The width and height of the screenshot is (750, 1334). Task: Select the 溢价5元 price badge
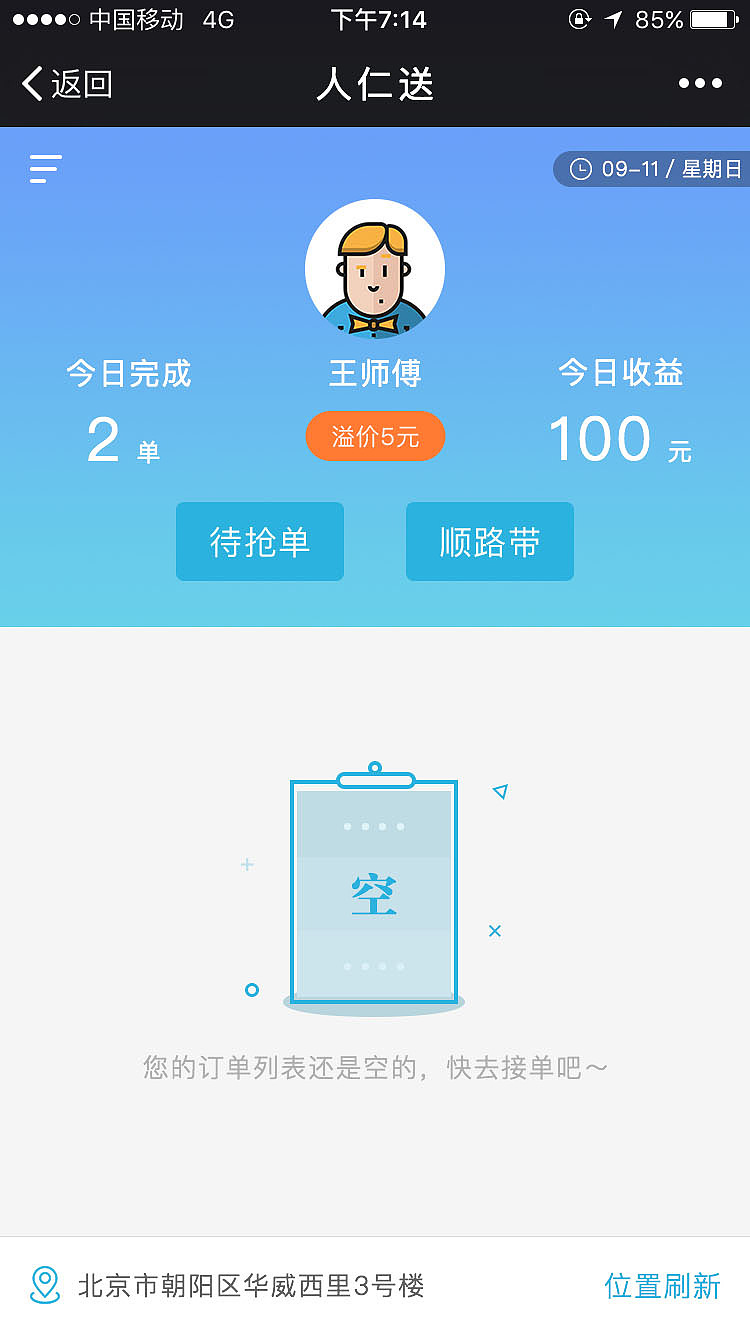[x=375, y=436]
